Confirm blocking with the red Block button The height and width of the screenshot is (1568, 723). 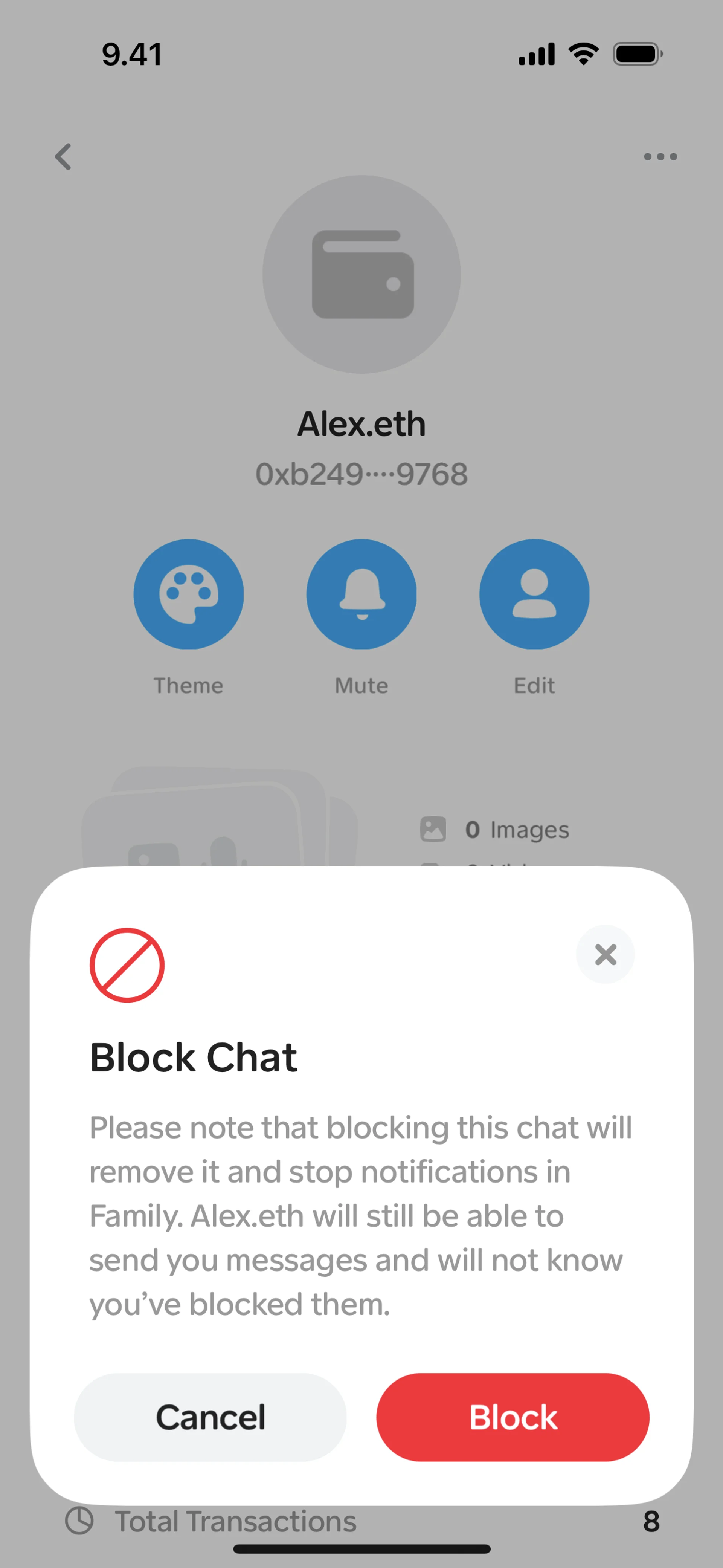coord(513,1418)
